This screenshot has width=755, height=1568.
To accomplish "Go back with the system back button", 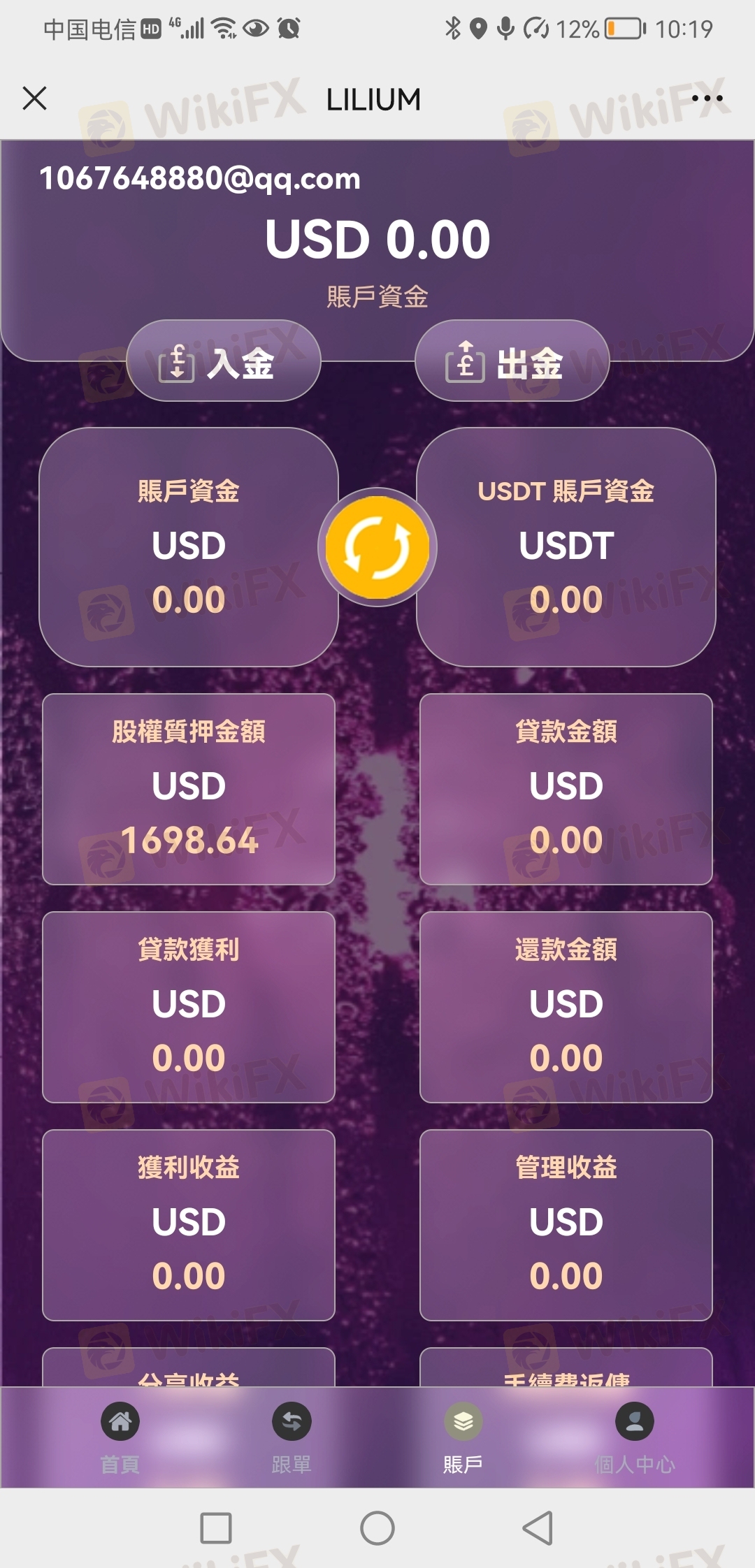I will click(x=538, y=1528).
